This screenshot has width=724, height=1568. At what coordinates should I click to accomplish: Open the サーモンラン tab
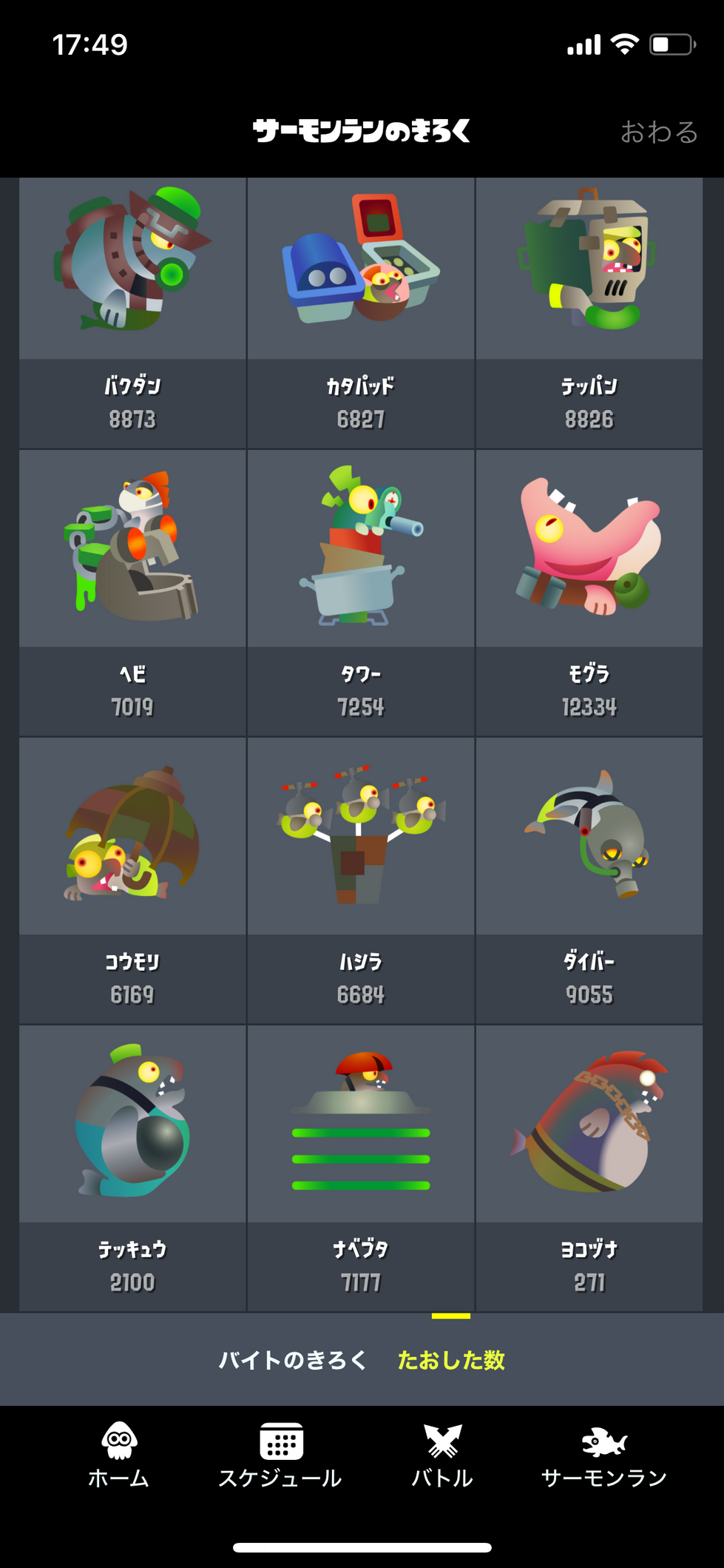click(604, 1455)
